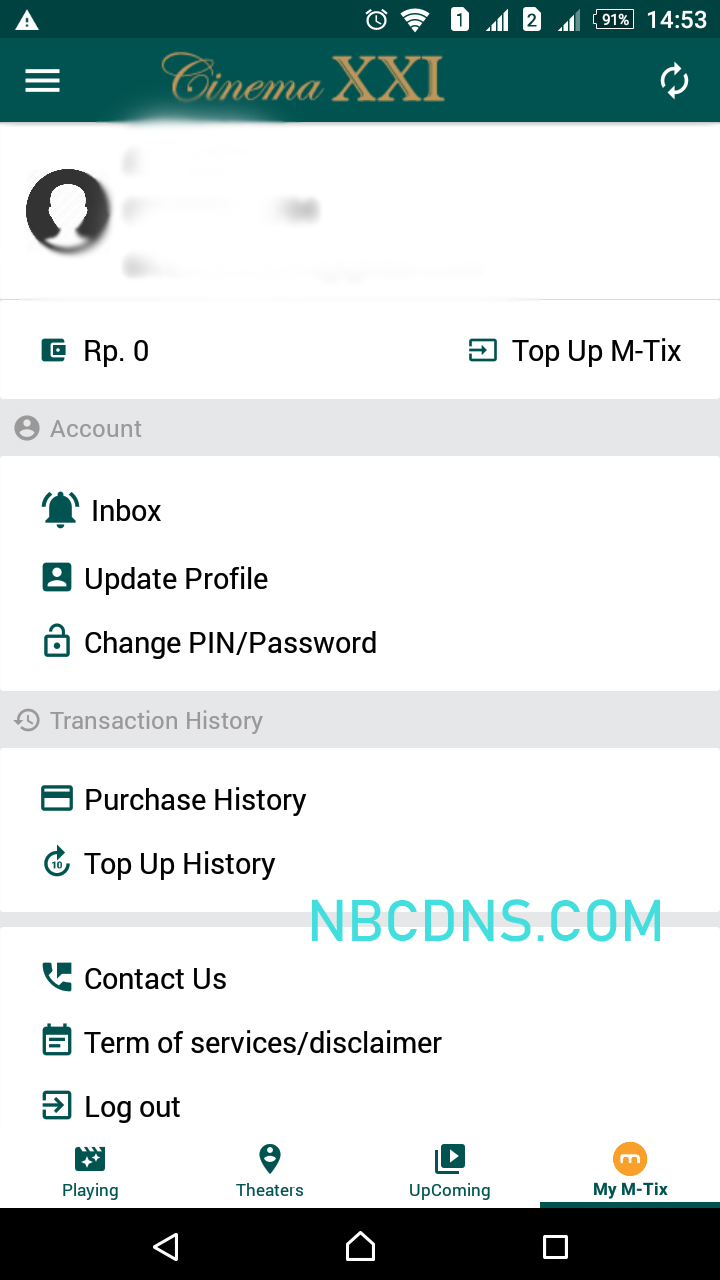View Purchase History
The width and height of the screenshot is (720, 1280).
(x=194, y=800)
